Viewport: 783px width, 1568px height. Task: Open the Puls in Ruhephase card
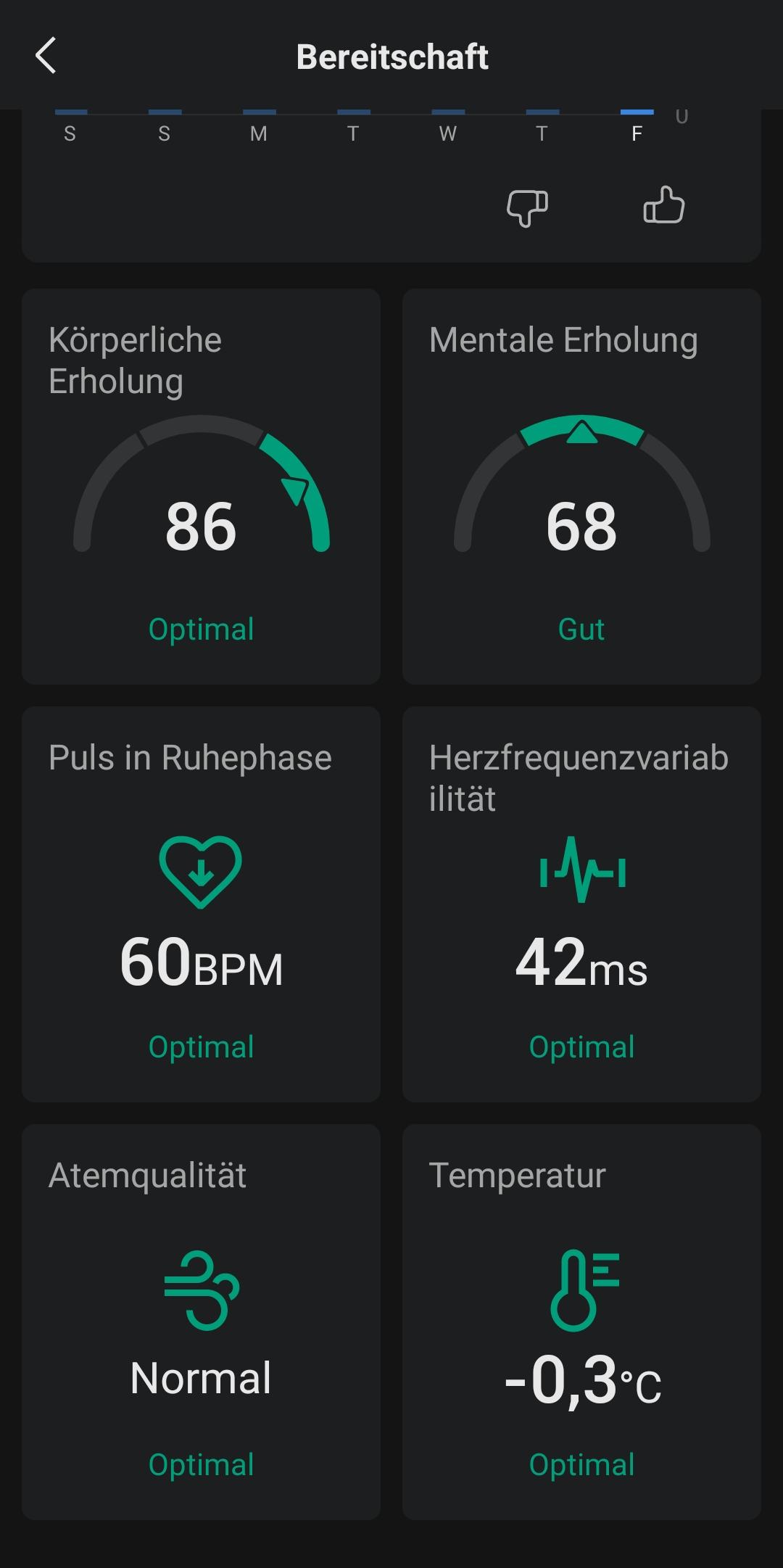tap(201, 904)
